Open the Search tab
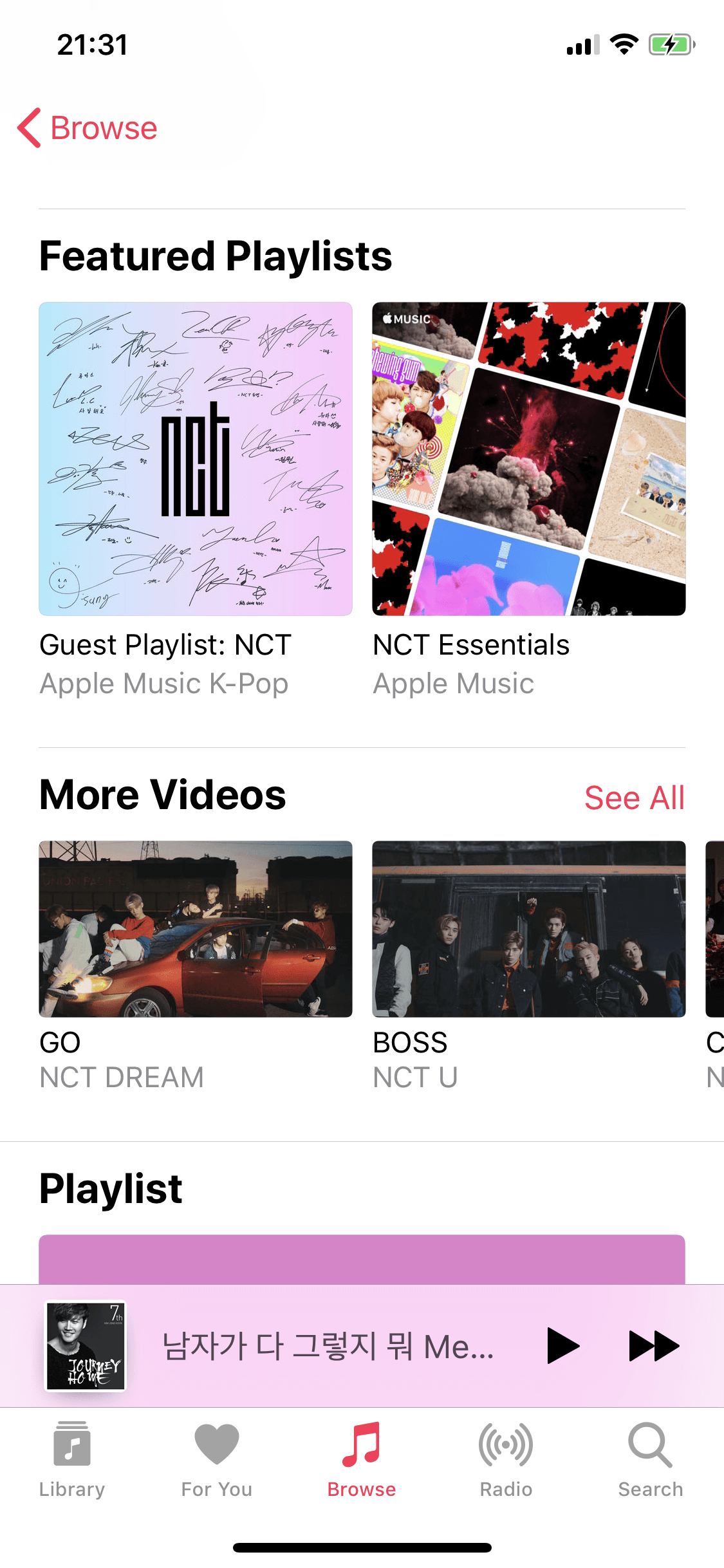The image size is (724, 1568). click(x=651, y=1460)
